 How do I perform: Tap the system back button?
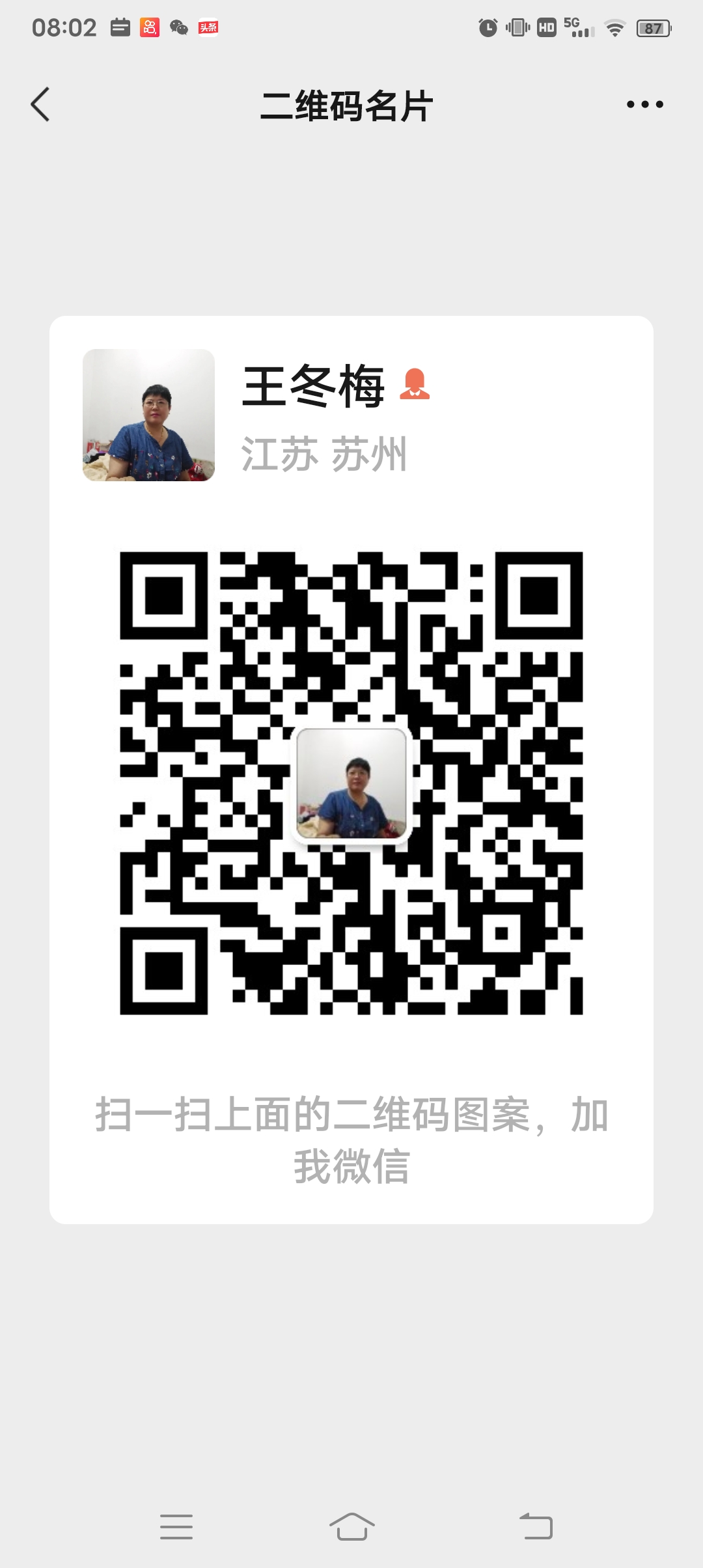coord(536,1526)
